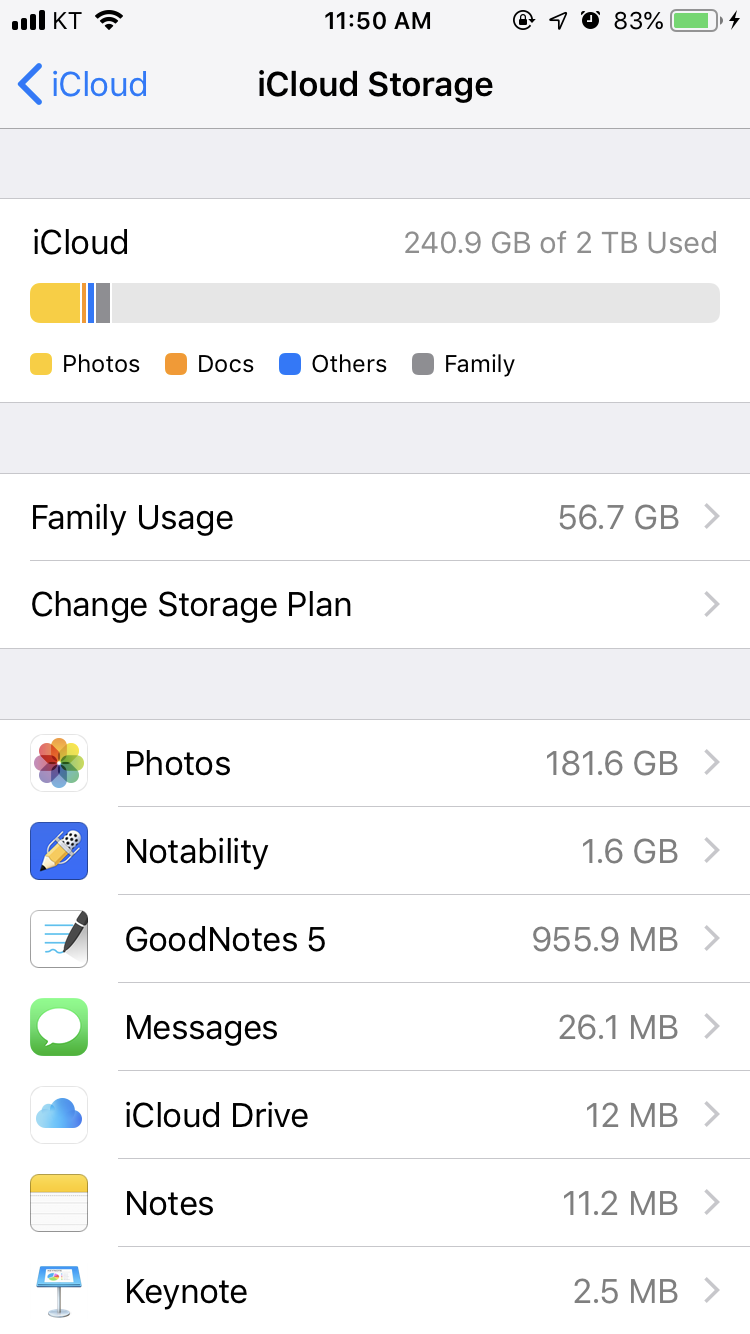Open Notability storage row
The height and width of the screenshot is (1334, 750).
(375, 851)
